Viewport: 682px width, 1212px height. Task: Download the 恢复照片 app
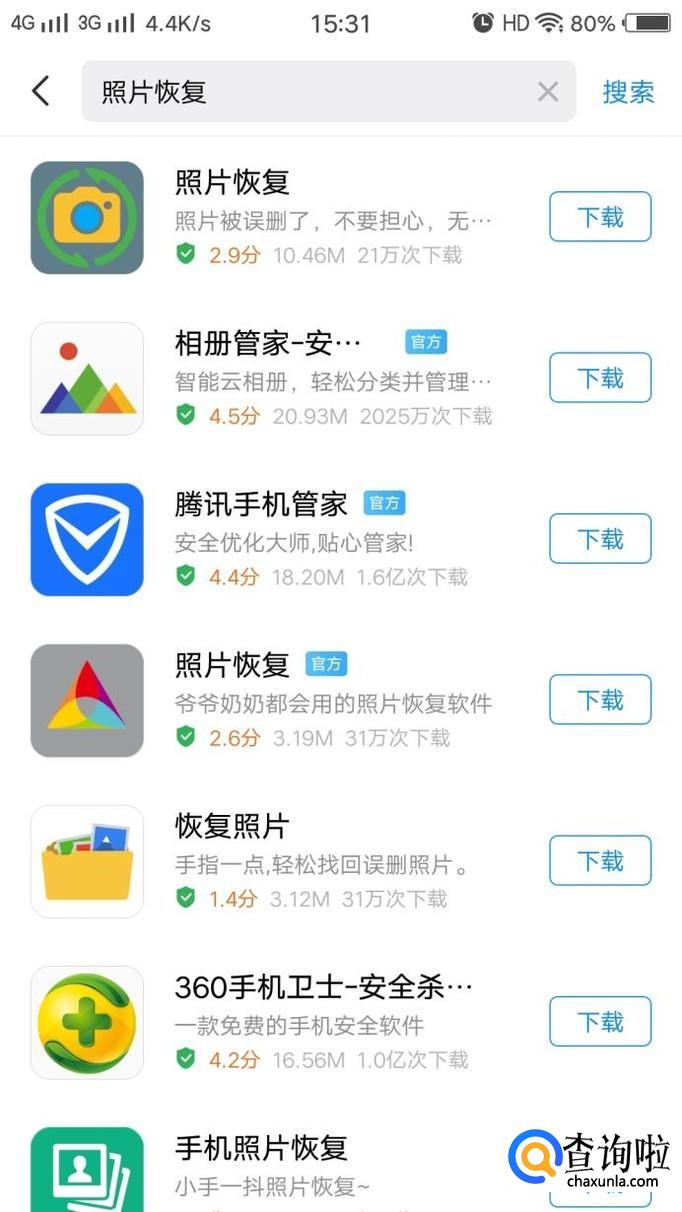[x=600, y=861]
